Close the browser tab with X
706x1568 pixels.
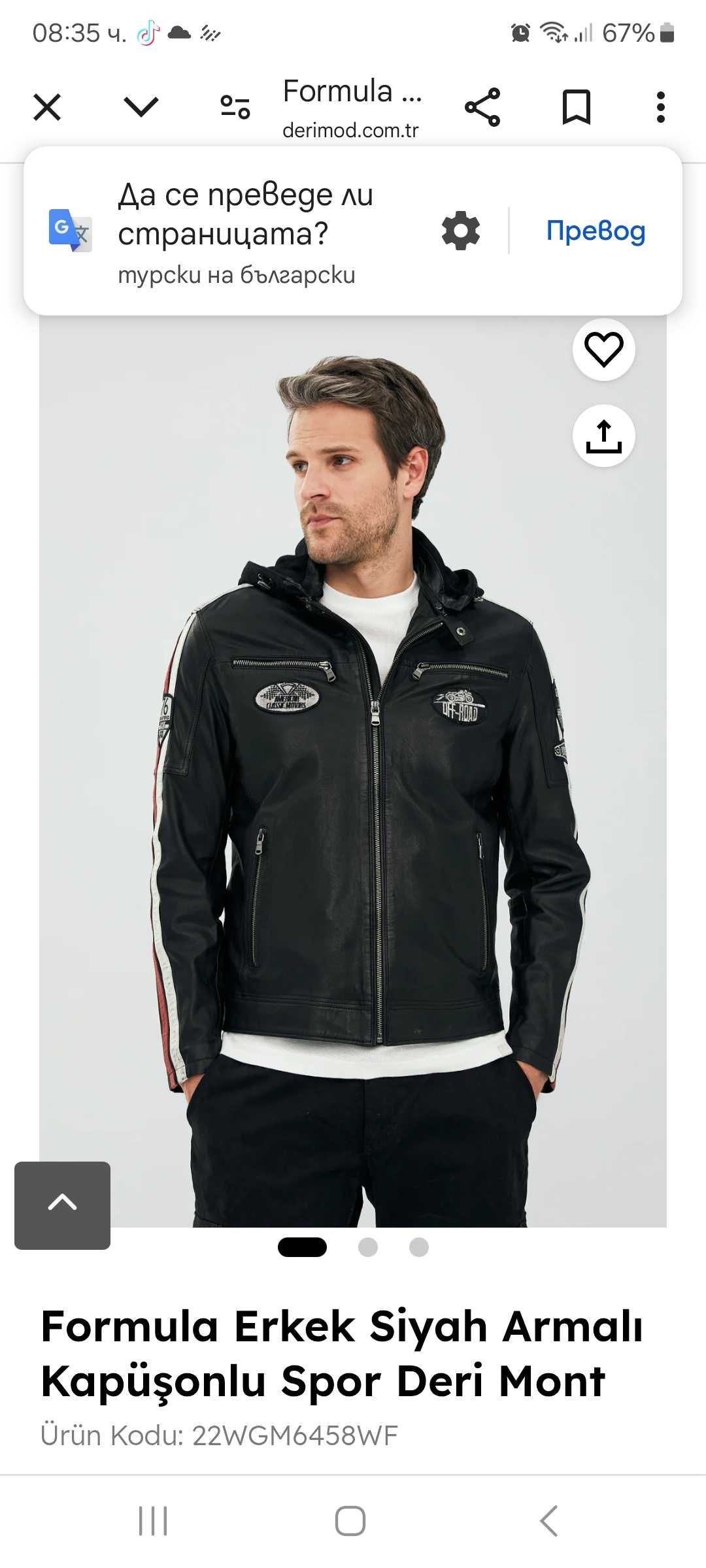47,107
